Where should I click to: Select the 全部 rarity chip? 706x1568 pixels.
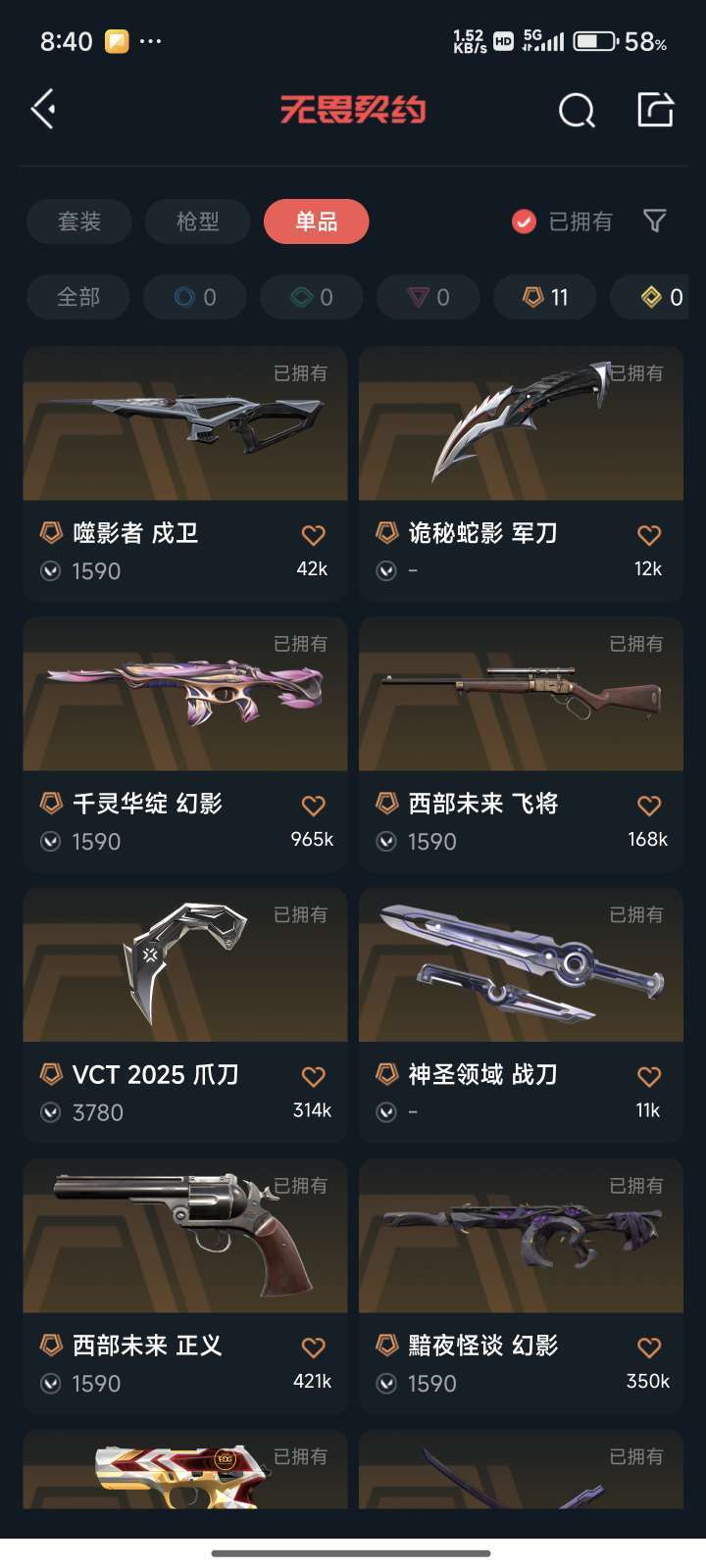[x=78, y=297]
